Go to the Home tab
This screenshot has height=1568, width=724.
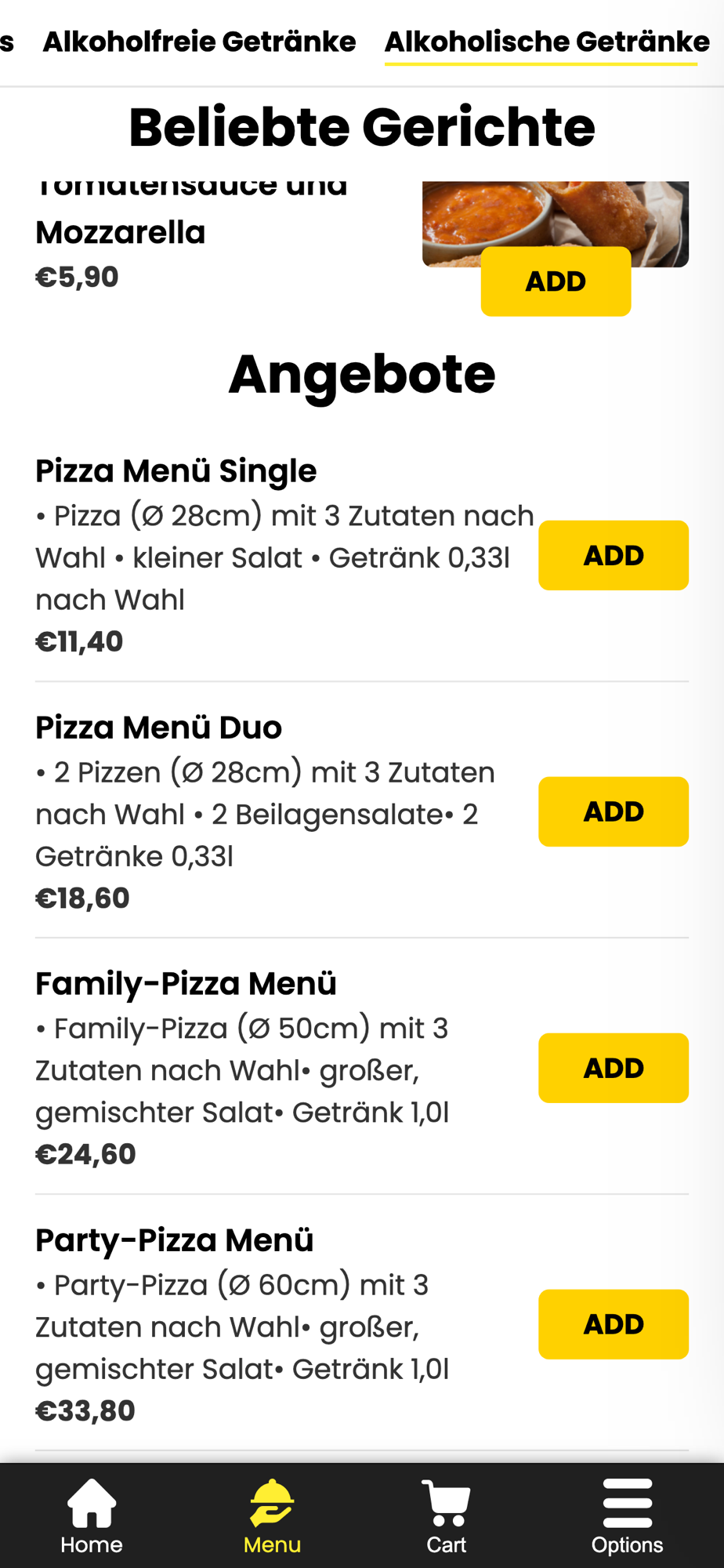[92, 1516]
